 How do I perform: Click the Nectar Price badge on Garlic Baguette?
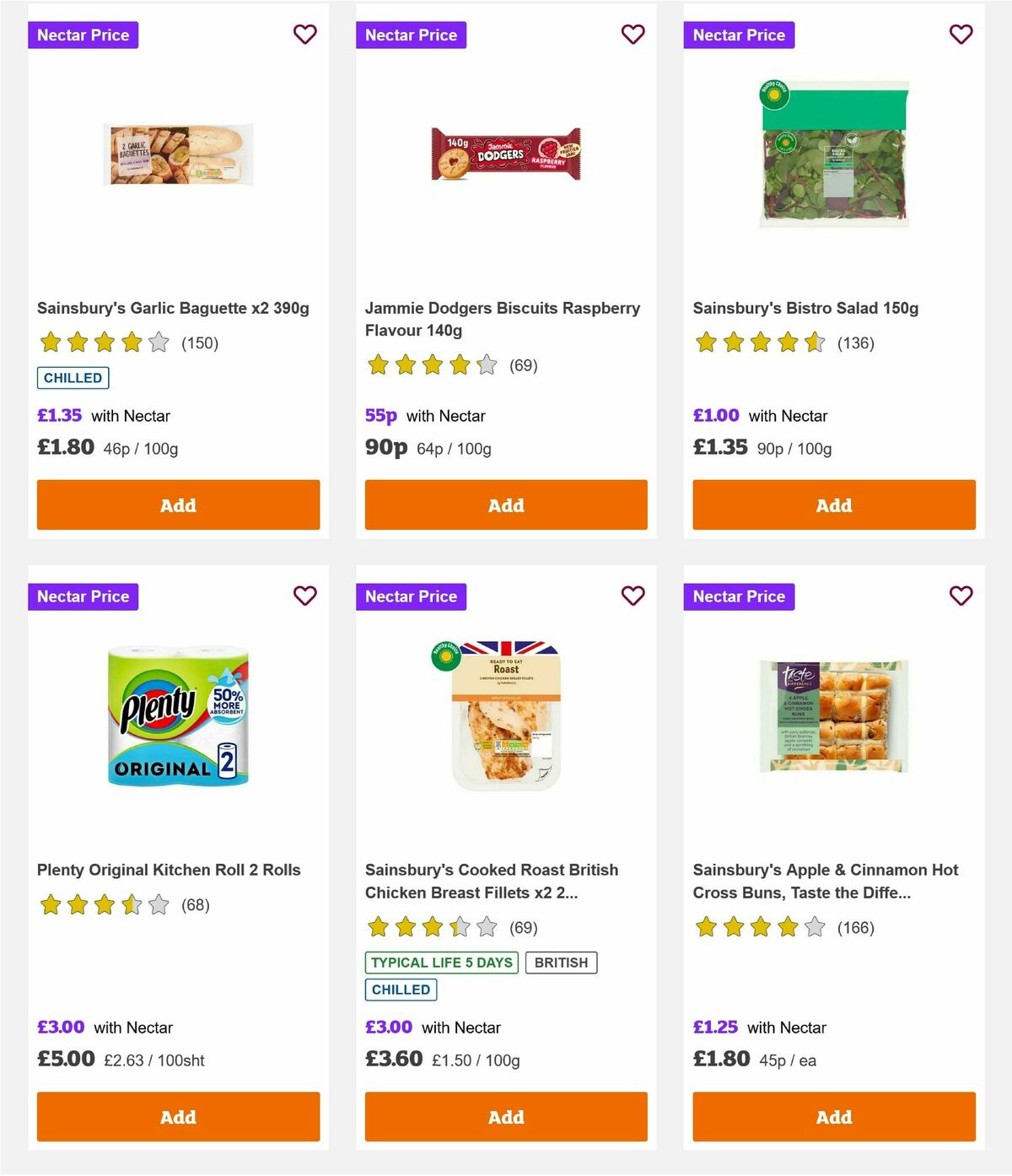(83, 35)
